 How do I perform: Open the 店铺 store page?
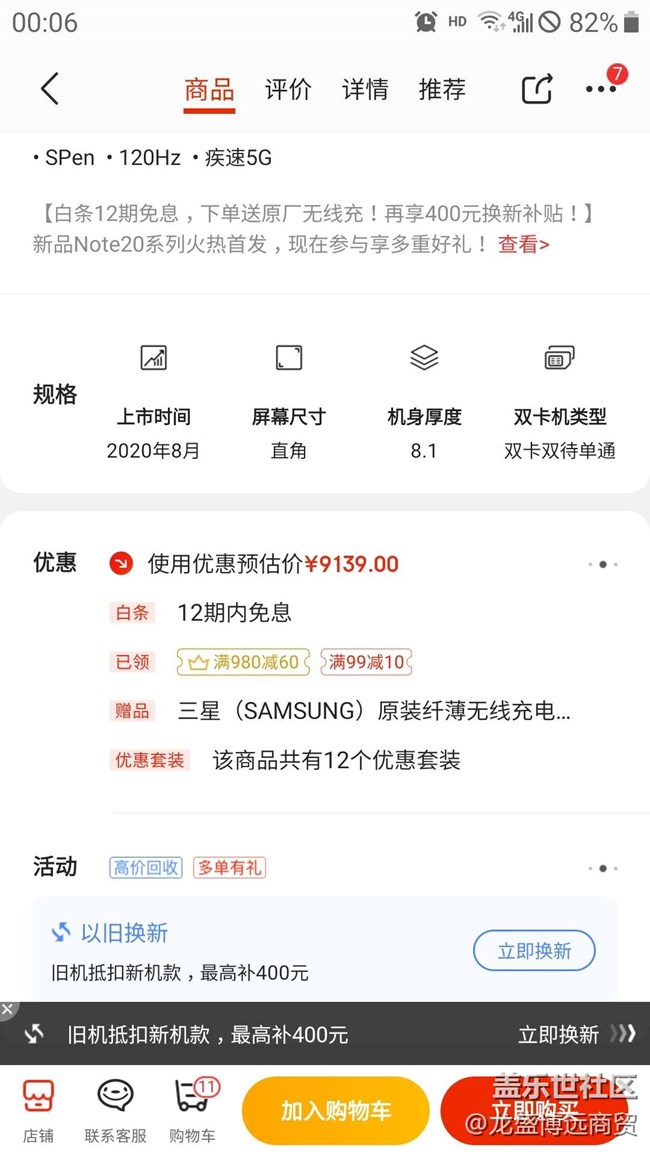38,1110
